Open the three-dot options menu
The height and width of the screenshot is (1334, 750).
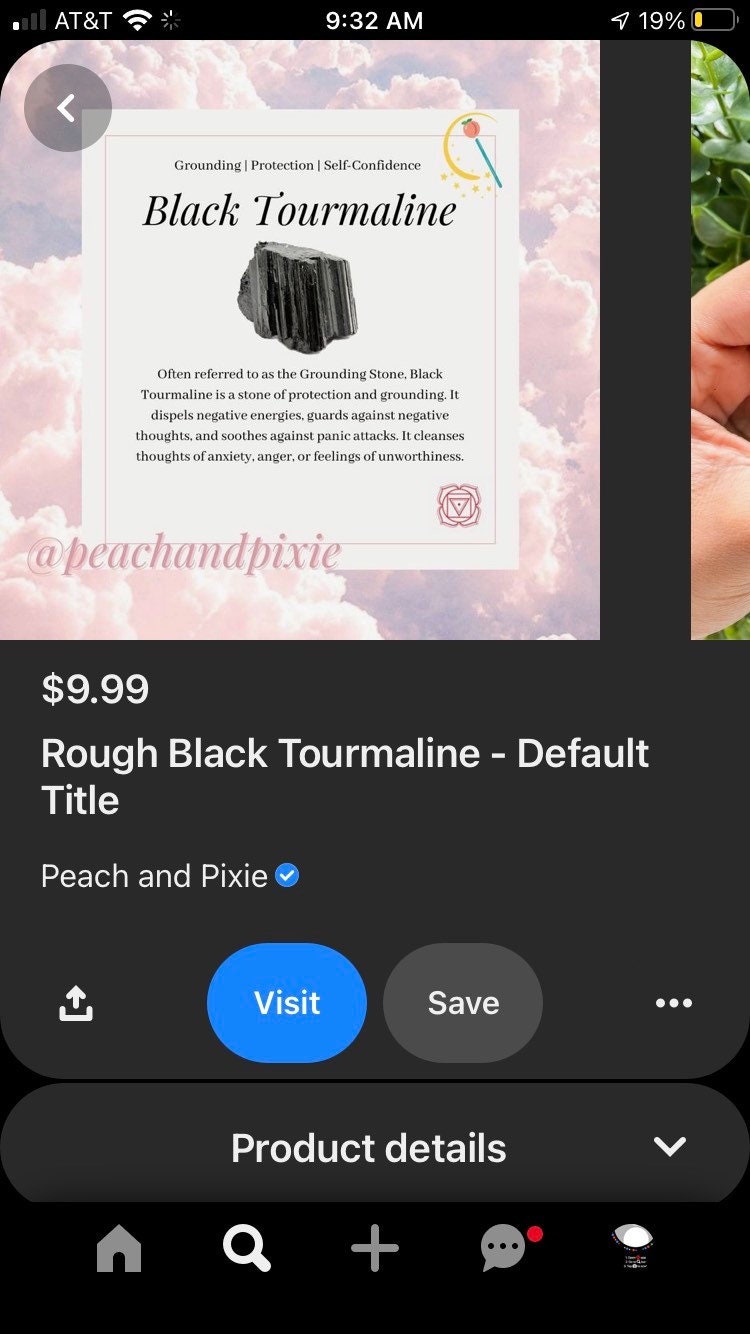[x=673, y=1003]
